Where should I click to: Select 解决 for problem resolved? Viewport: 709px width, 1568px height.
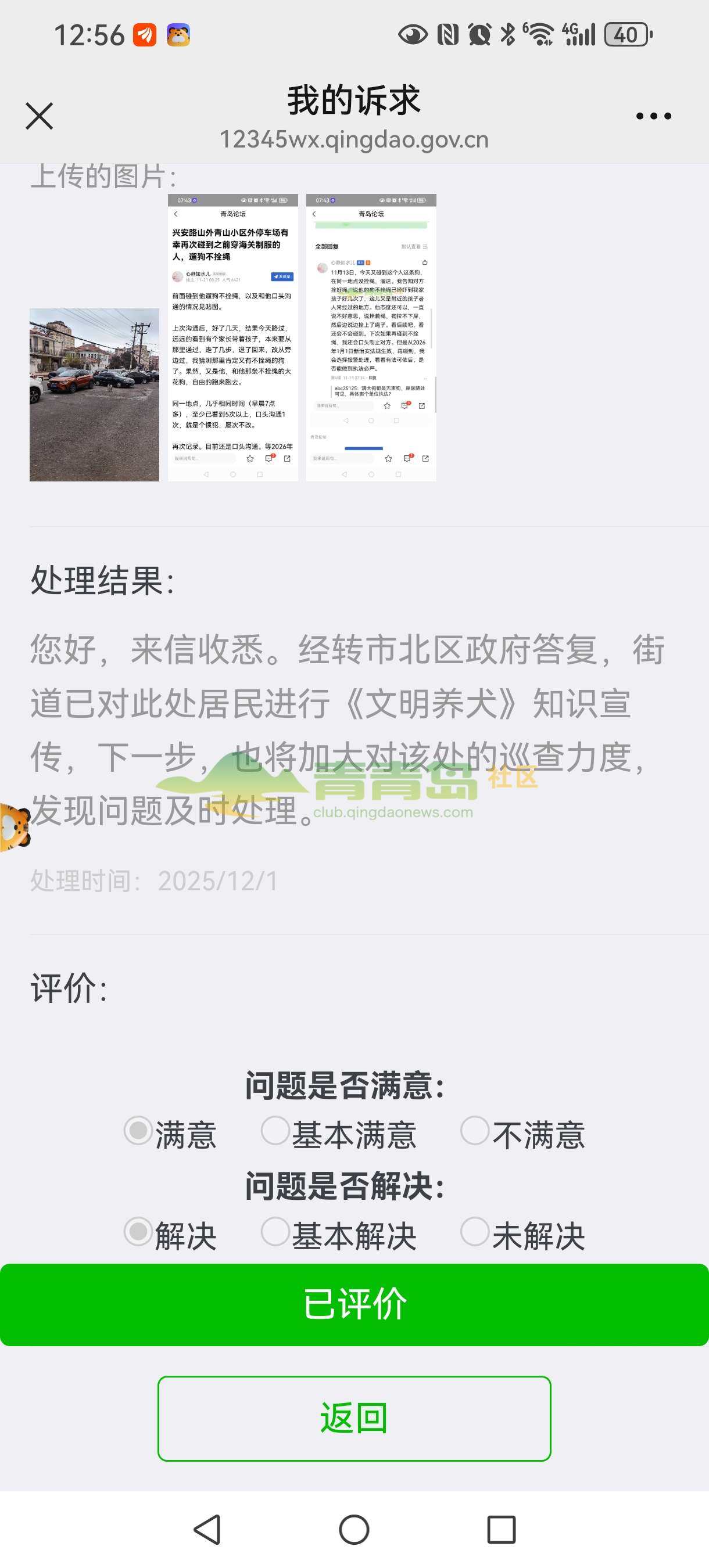(x=138, y=1232)
